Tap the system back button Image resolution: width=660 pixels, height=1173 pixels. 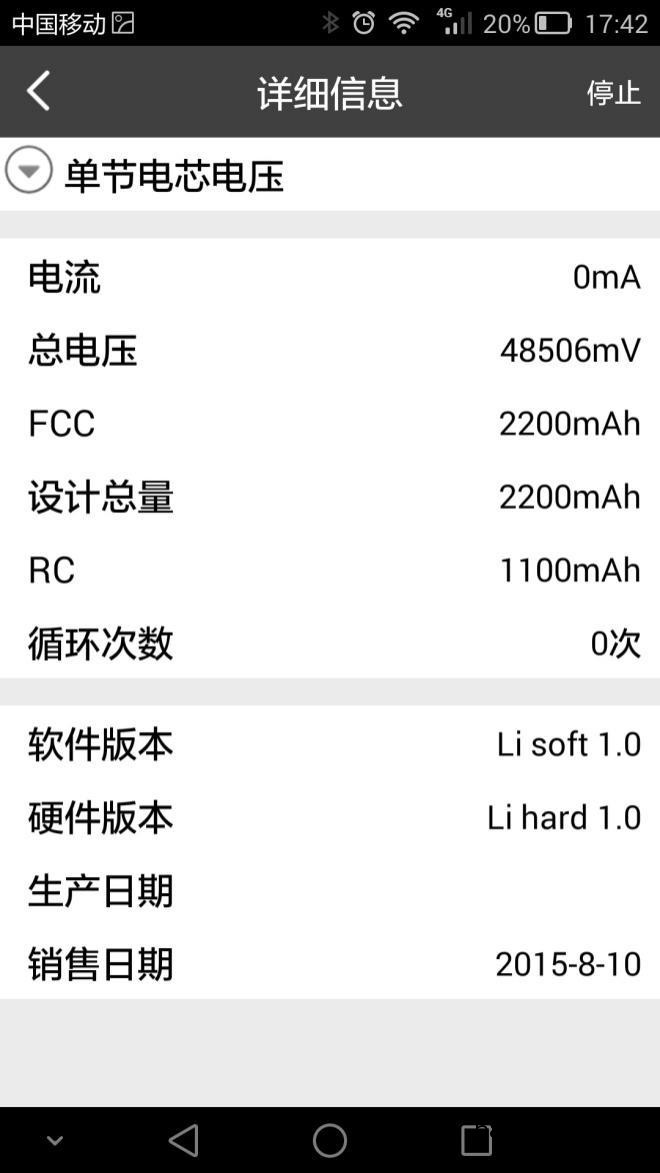(184, 1140)
